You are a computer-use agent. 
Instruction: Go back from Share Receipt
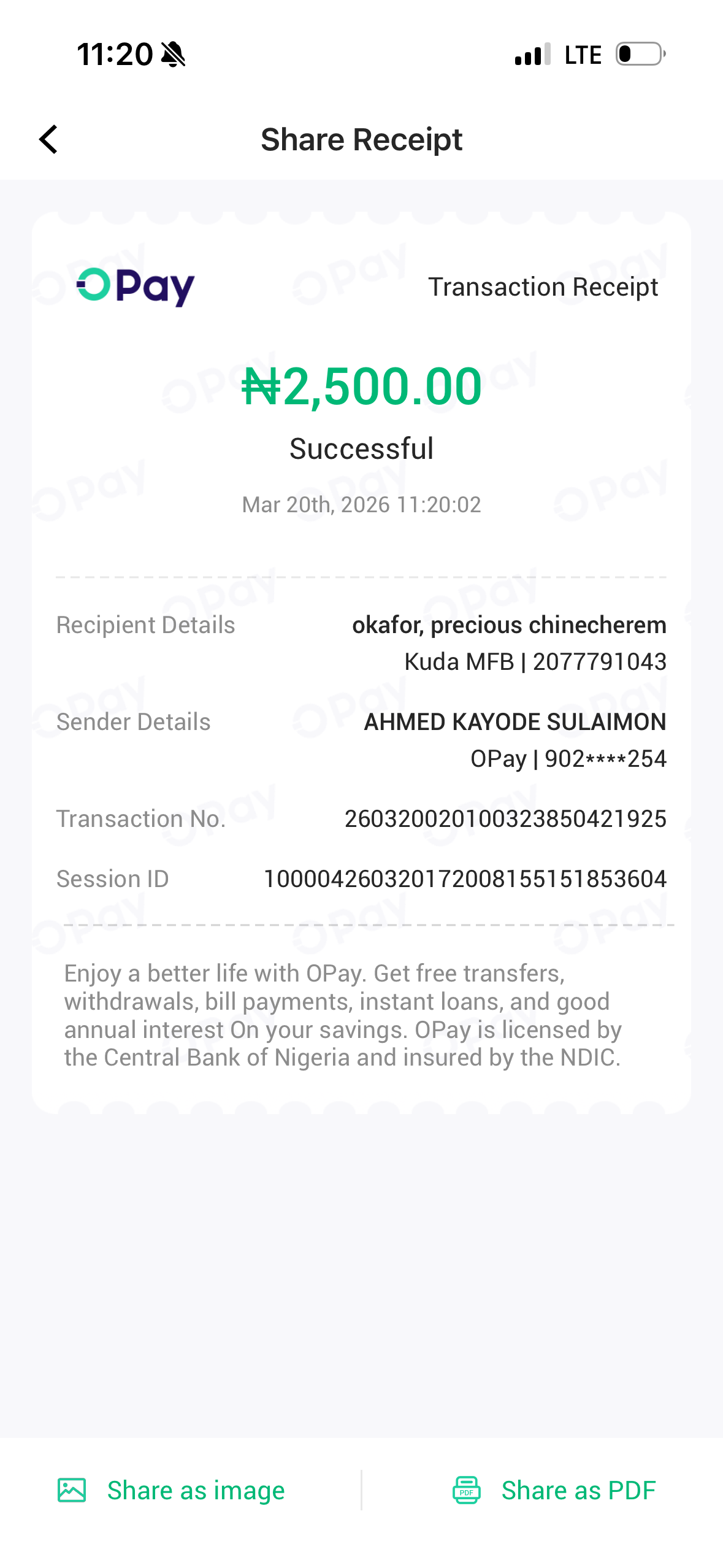coord(48,139)
